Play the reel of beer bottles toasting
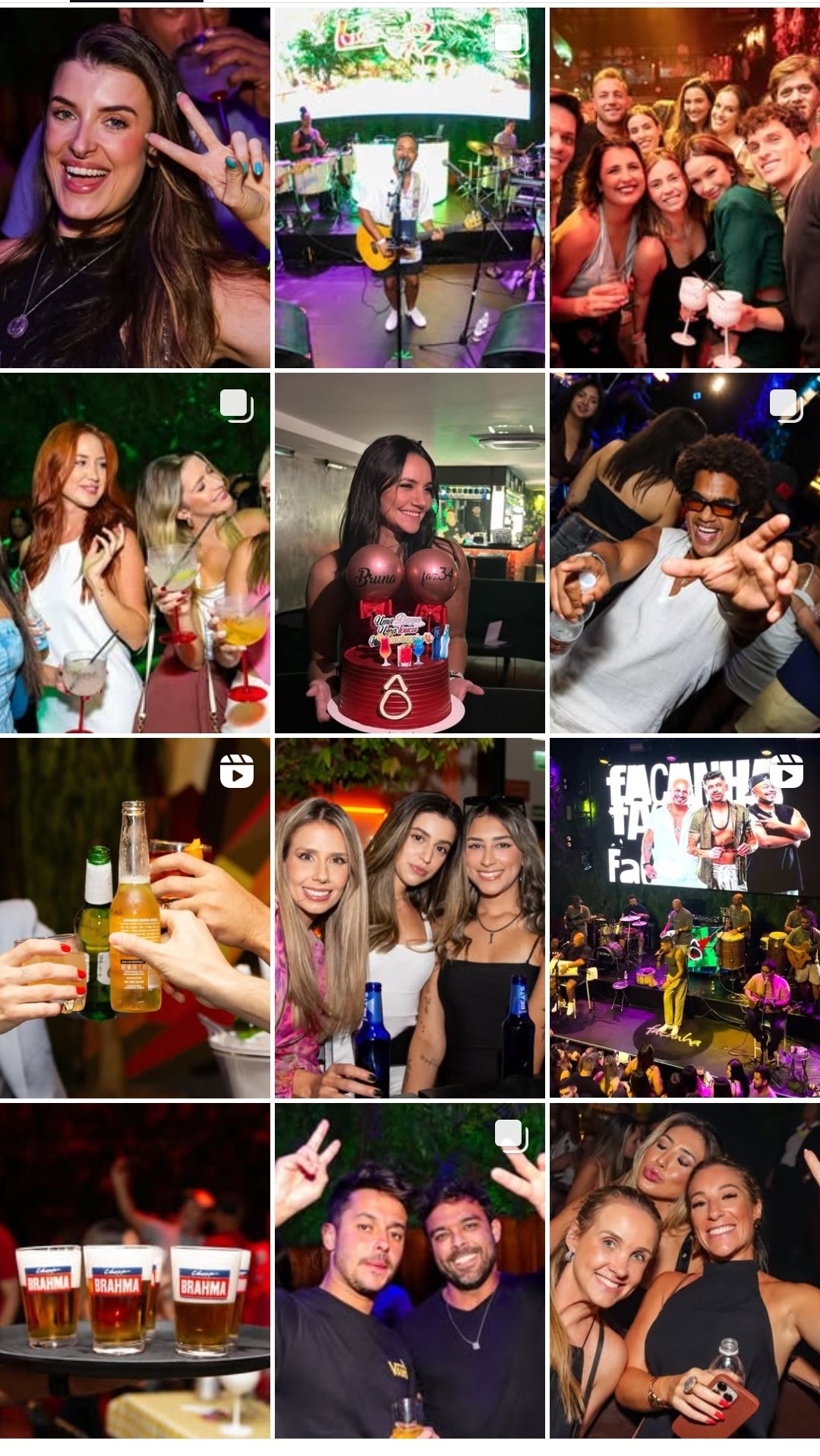This screenshot has height=1456, width=820. coord(134,918)
